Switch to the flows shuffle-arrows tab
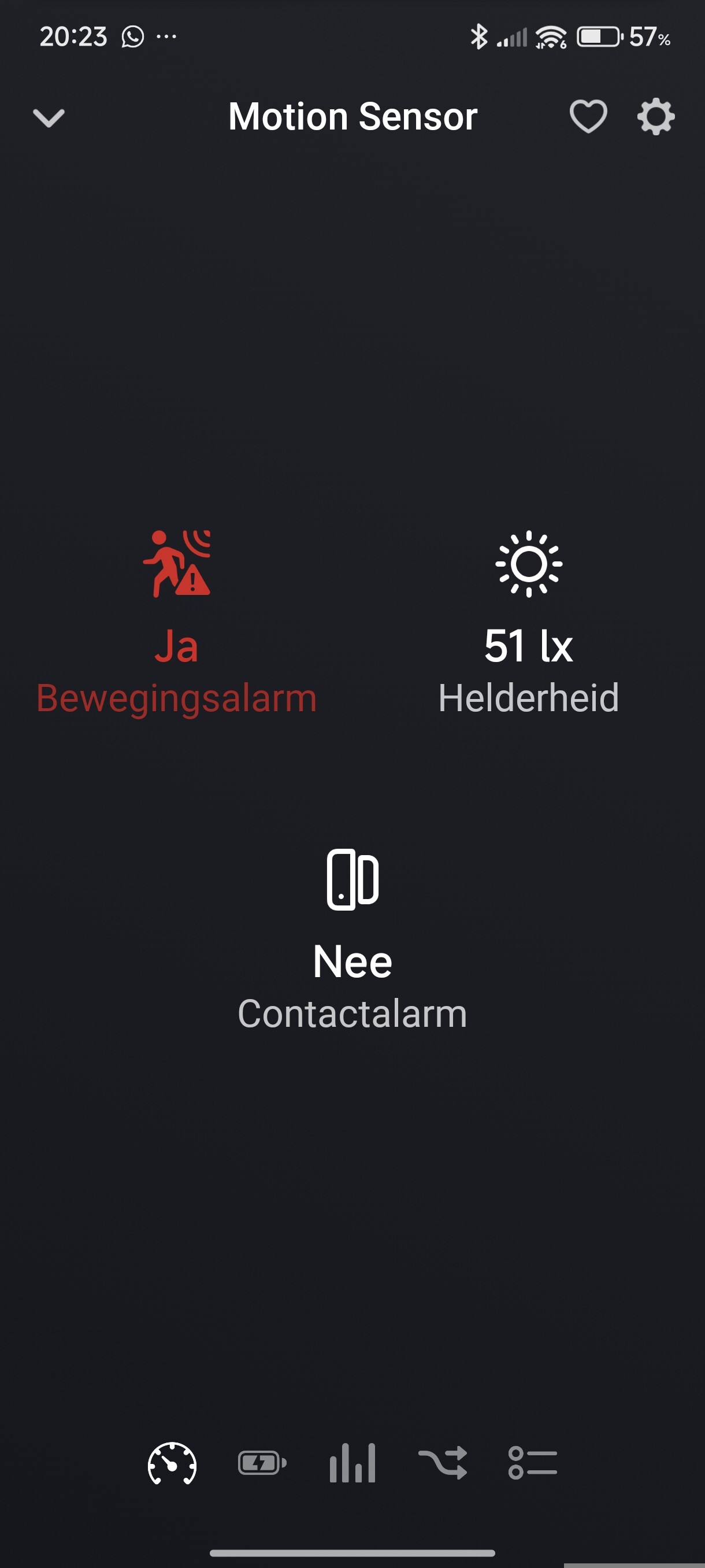The image size is (705, 1568). tap(443, 1463)
